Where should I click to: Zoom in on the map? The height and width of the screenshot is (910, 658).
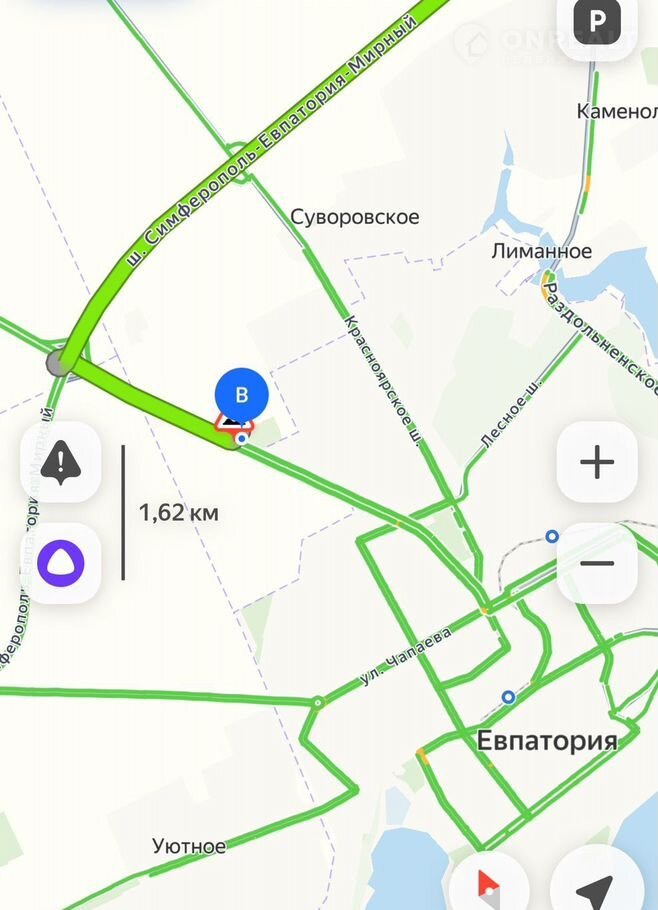click(x=597, y=462)
